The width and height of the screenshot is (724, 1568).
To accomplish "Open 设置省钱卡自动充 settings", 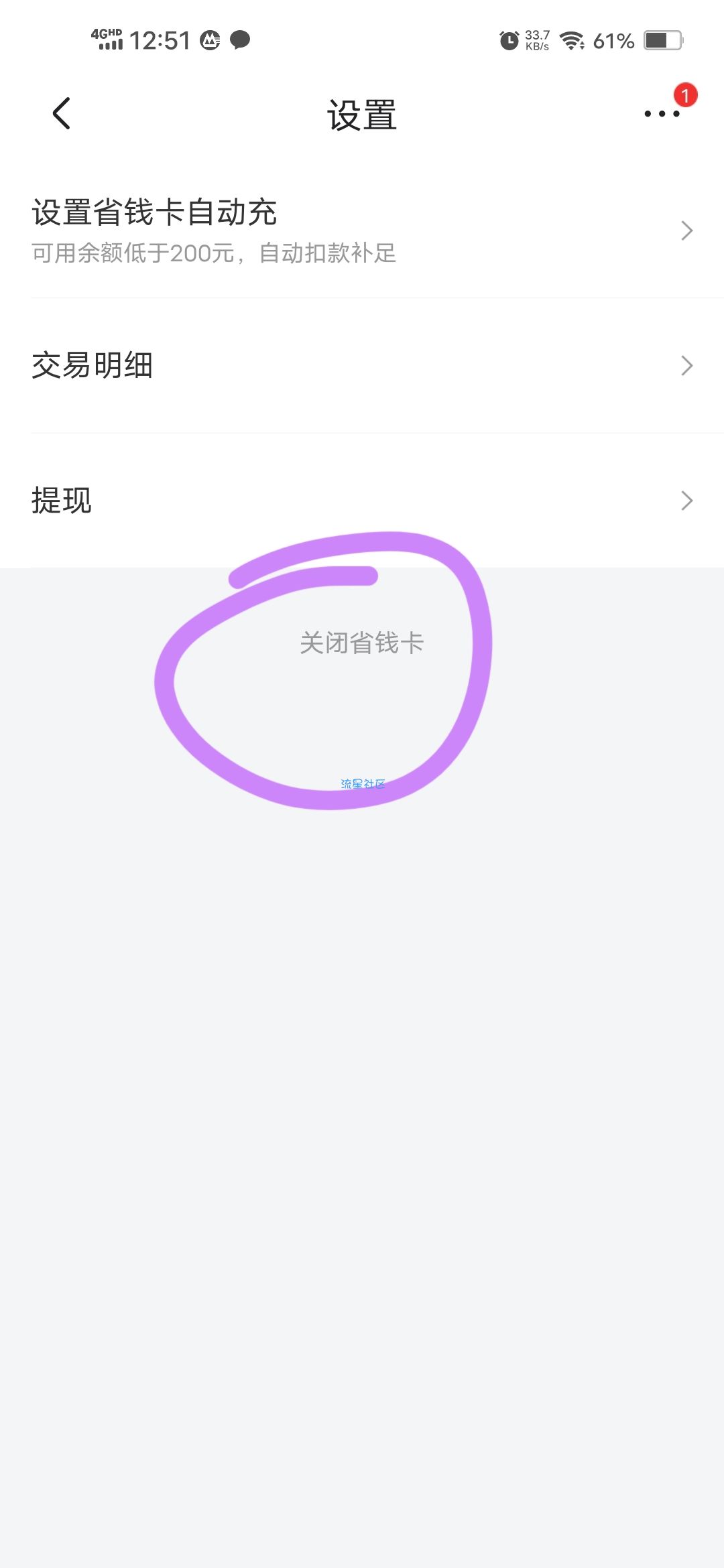I will (362, 230).
